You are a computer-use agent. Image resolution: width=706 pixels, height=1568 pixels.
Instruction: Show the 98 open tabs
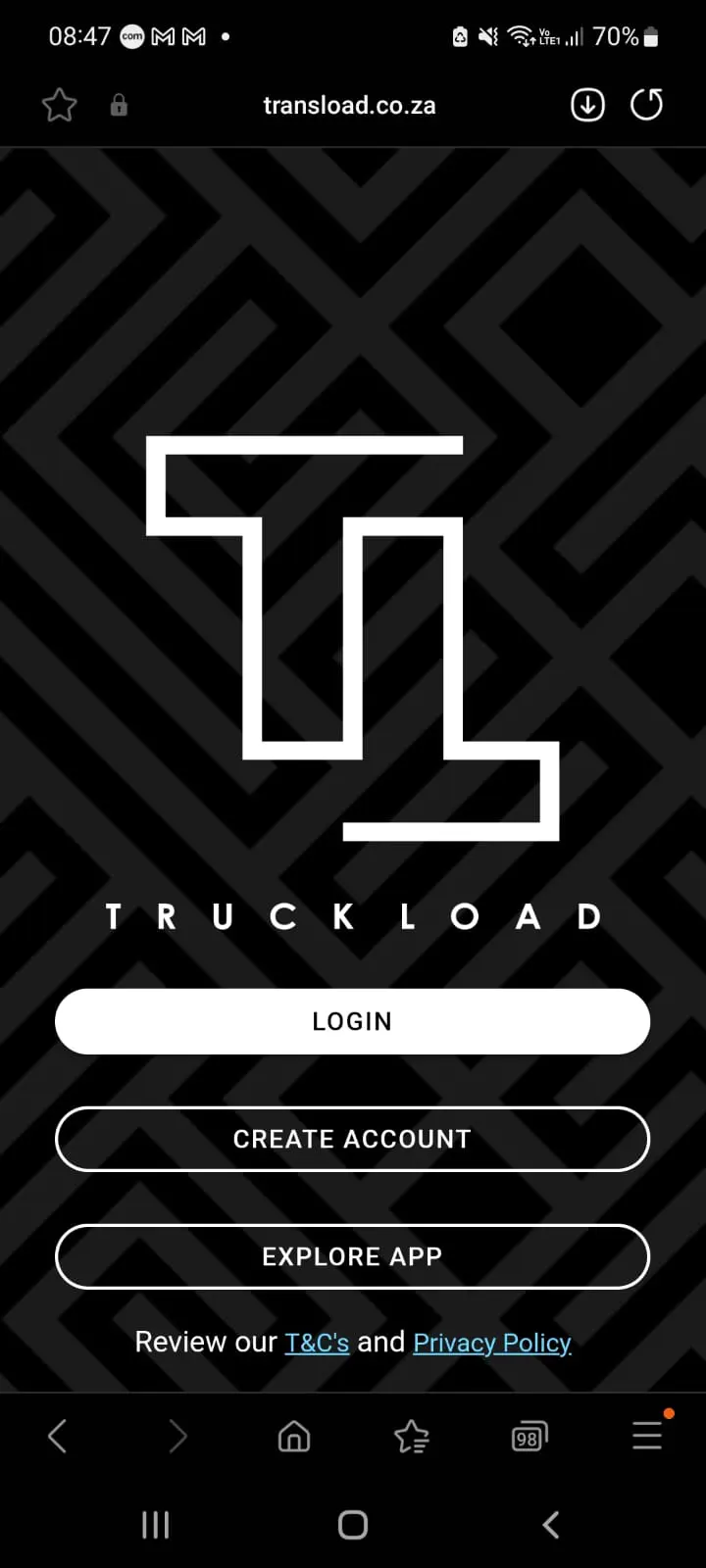(x=529, y=1438)
